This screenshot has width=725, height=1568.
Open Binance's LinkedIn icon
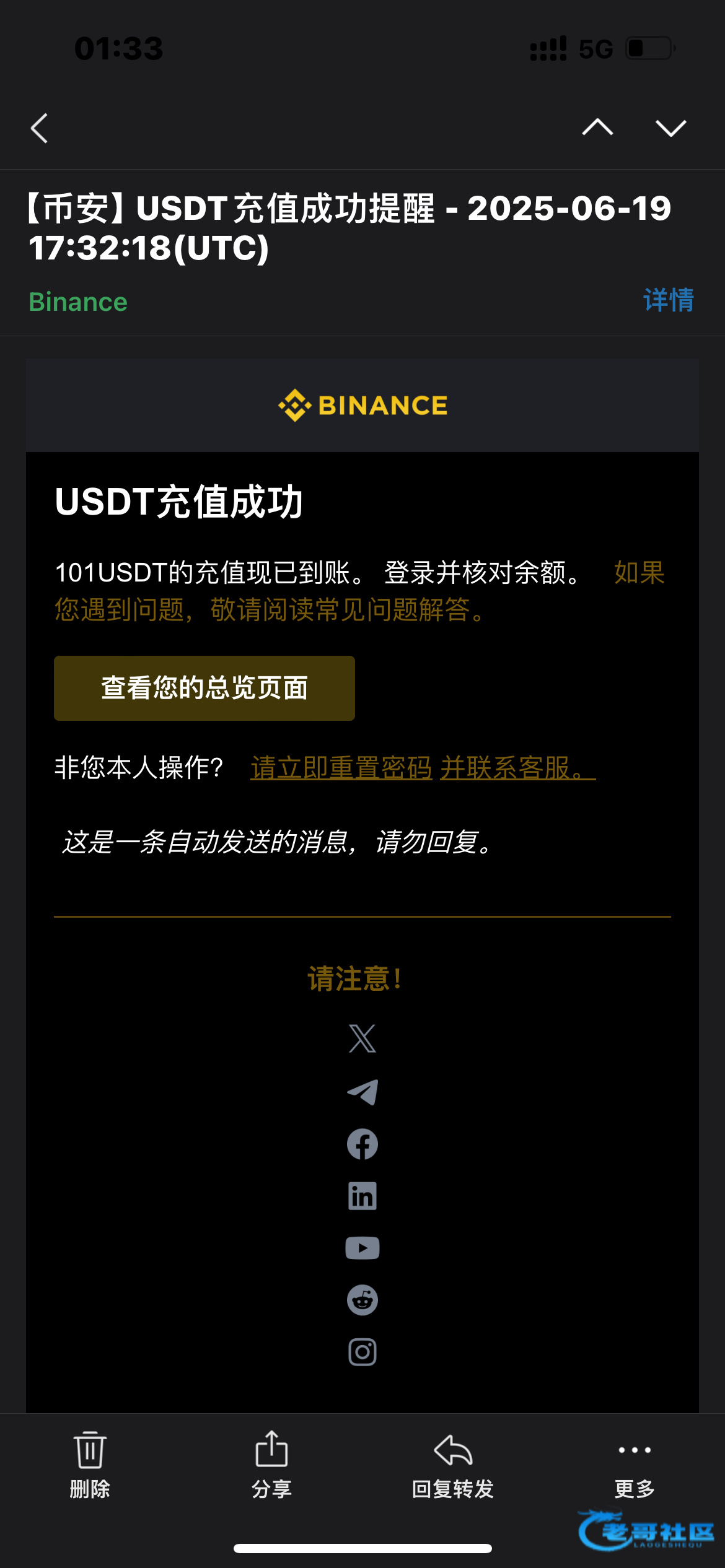(362, 1196)
